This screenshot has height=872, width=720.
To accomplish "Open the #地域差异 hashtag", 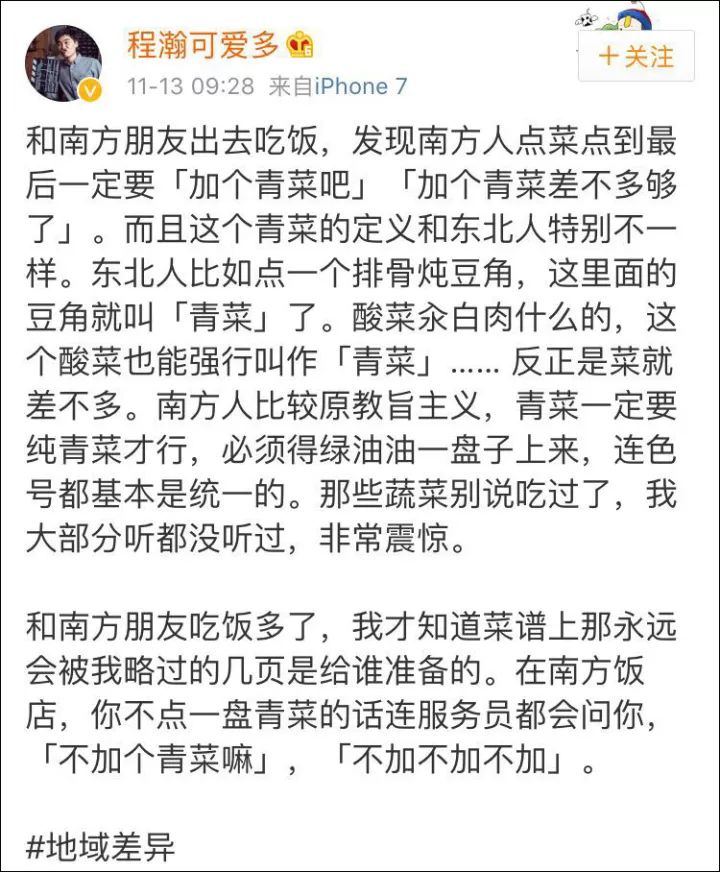I will 100,847.
